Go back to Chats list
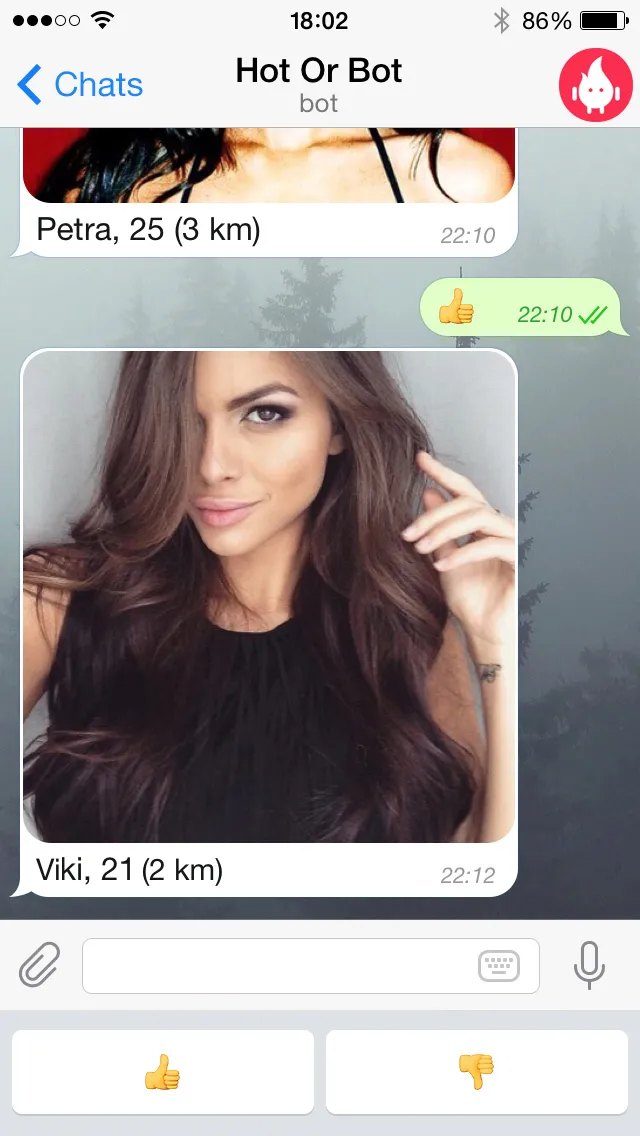Screen dimensions: 640x1136 (x=80, y=84)
